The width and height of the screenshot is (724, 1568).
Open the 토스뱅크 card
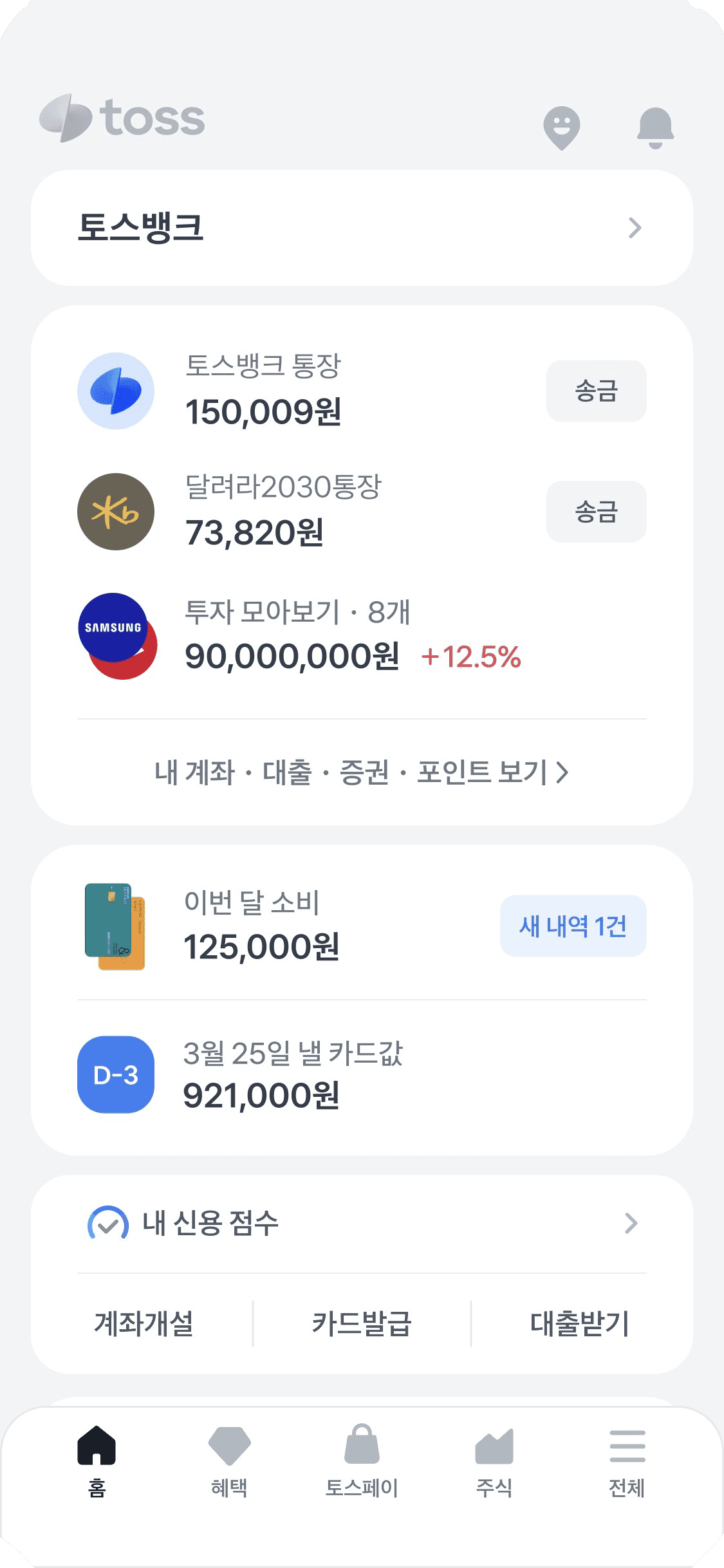(362, 228)
